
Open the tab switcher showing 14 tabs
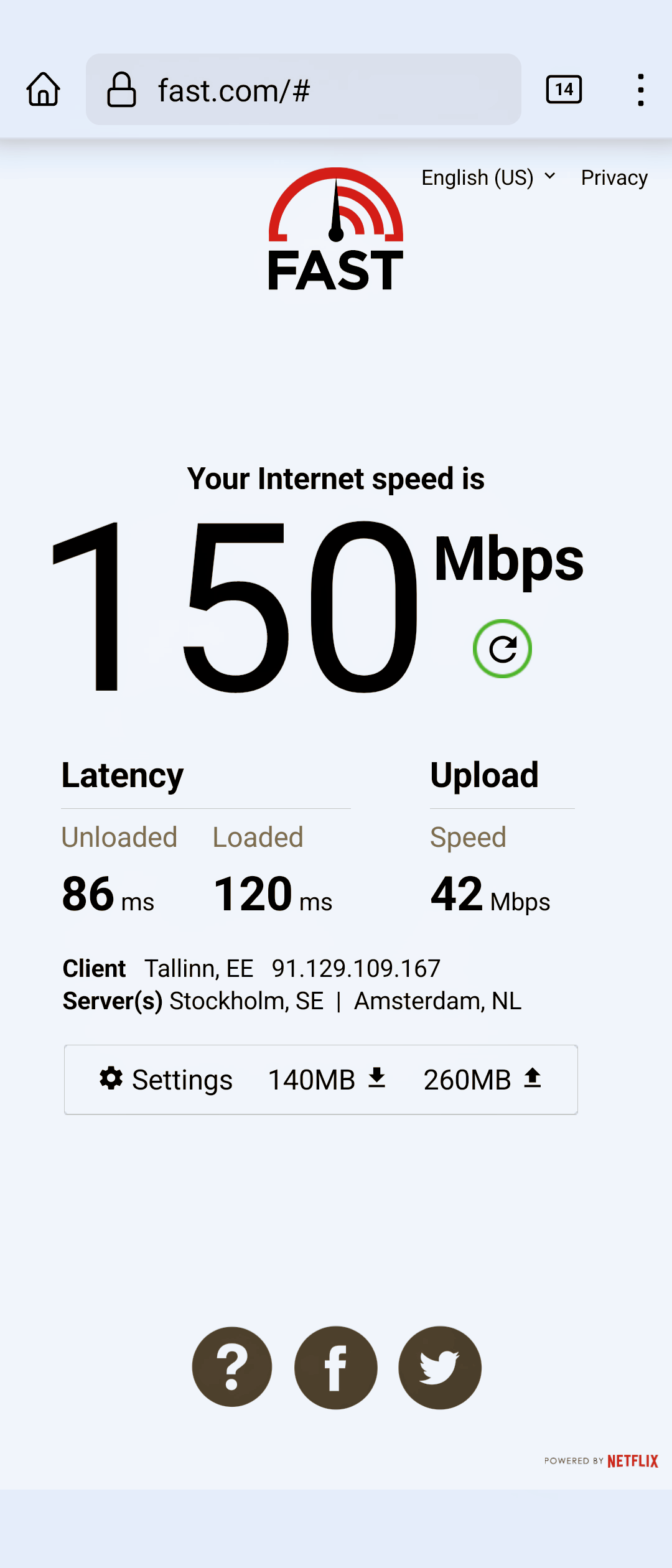click(564, 90)
